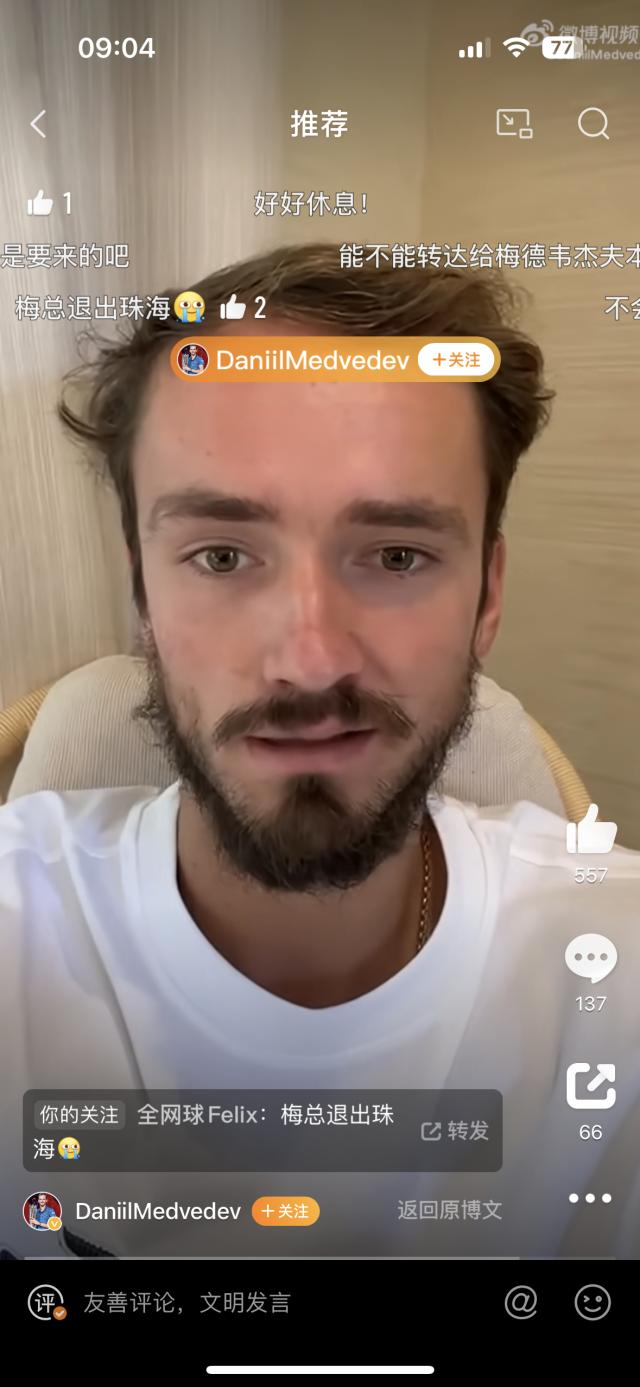Viewport: 640px width, 1387px height.
Task: Share this video via the share icon
Action: point(591,1087)
